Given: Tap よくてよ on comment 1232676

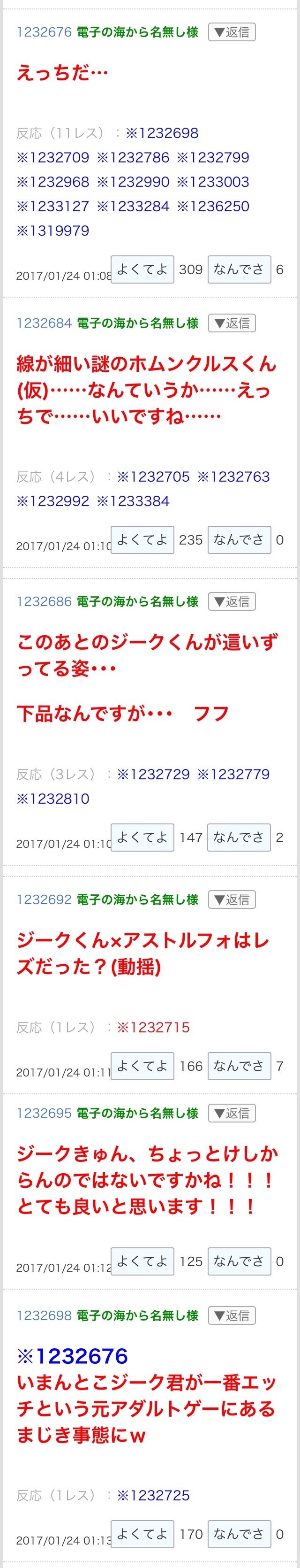Looking at the screenshot, I should click(142, 269).
